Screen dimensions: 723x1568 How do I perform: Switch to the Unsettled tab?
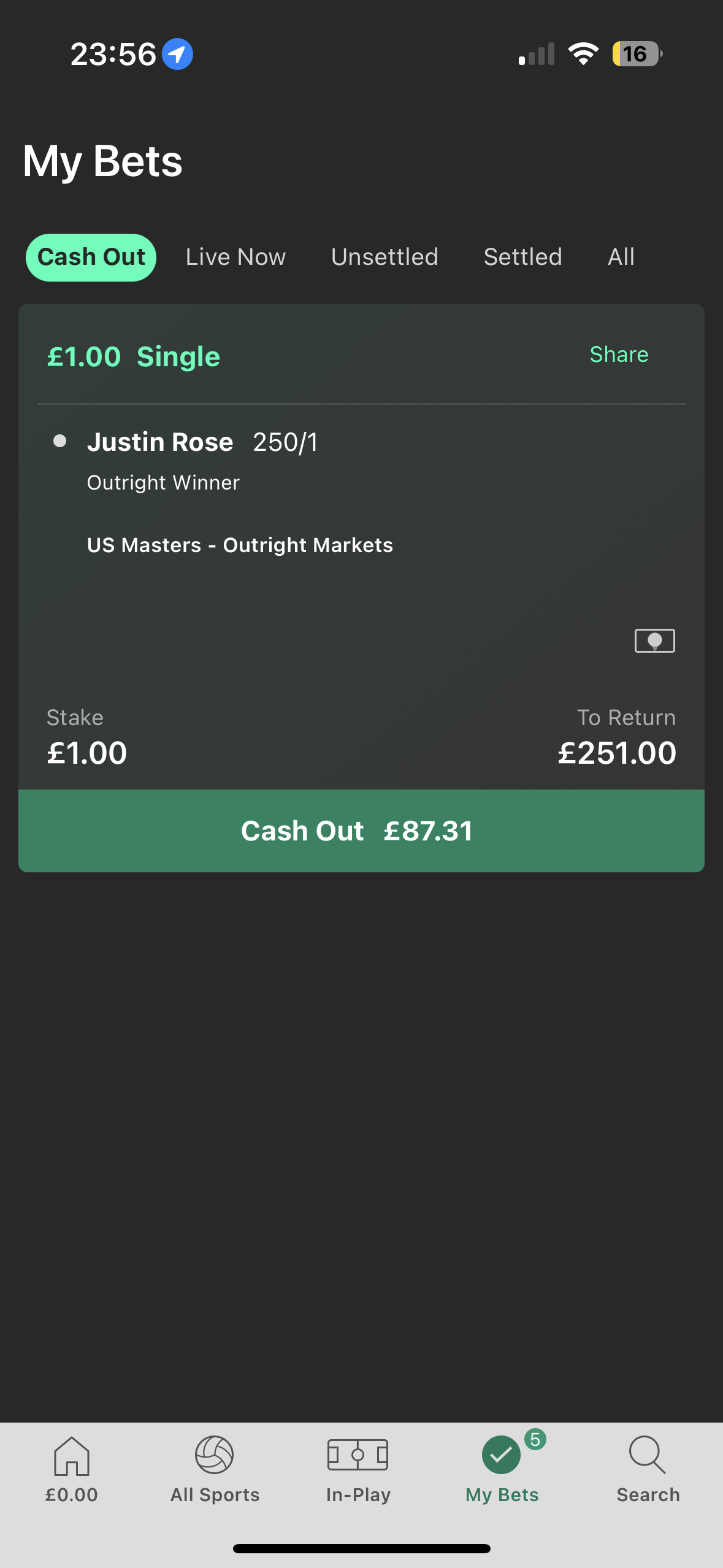384,257
